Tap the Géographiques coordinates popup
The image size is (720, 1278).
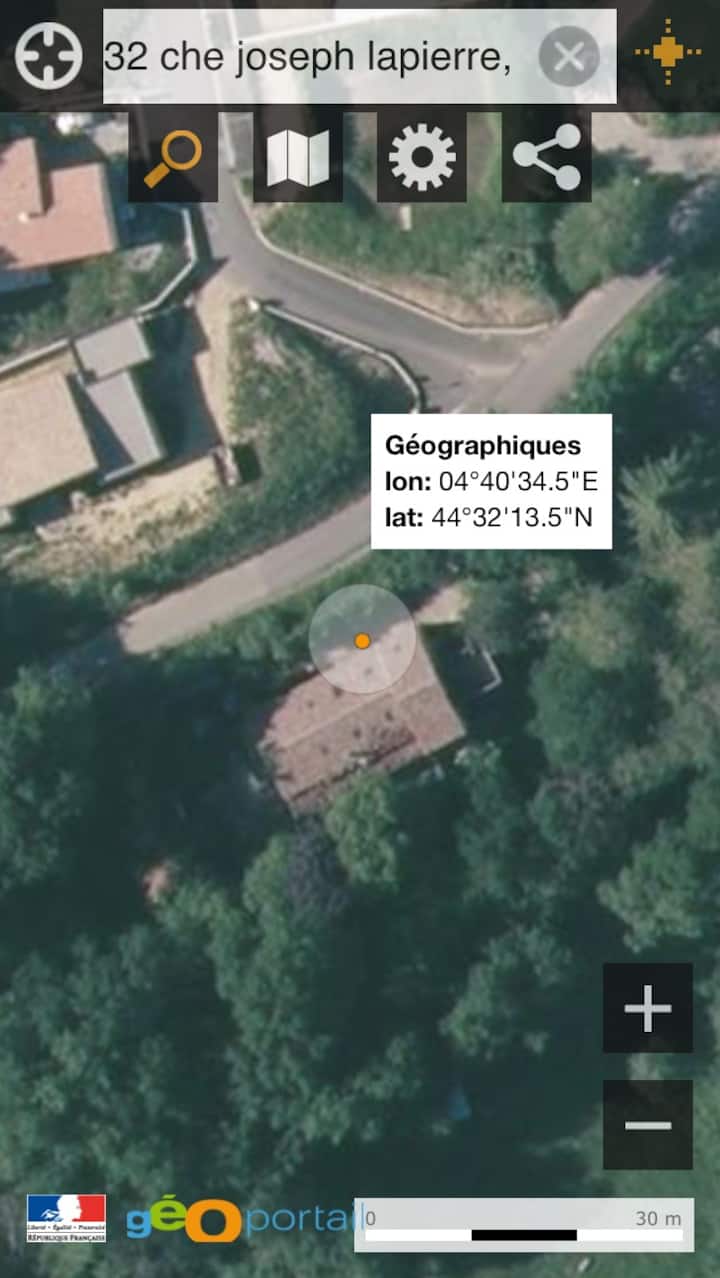tap(491, 481)
